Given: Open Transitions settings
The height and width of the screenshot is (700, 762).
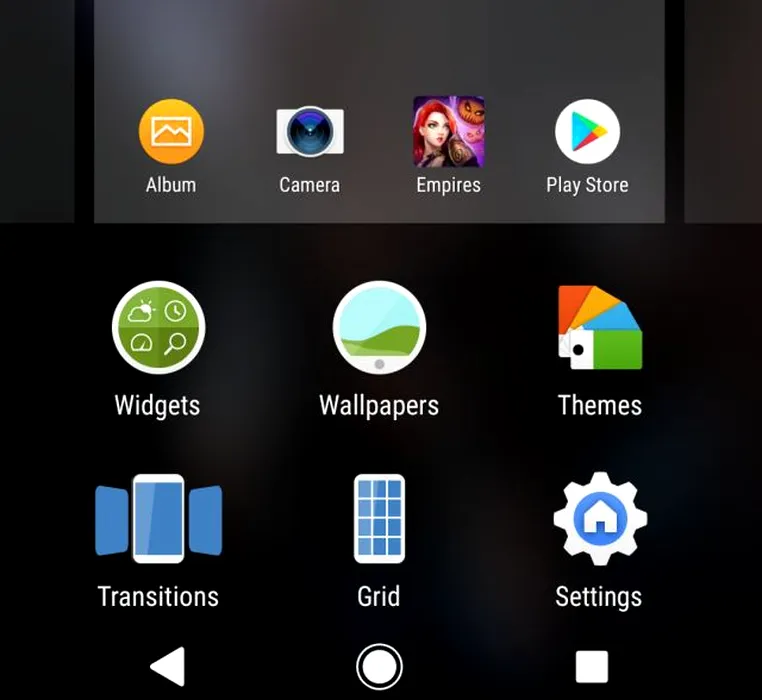Looking at the screenshot, I should [x=158, y=520].
